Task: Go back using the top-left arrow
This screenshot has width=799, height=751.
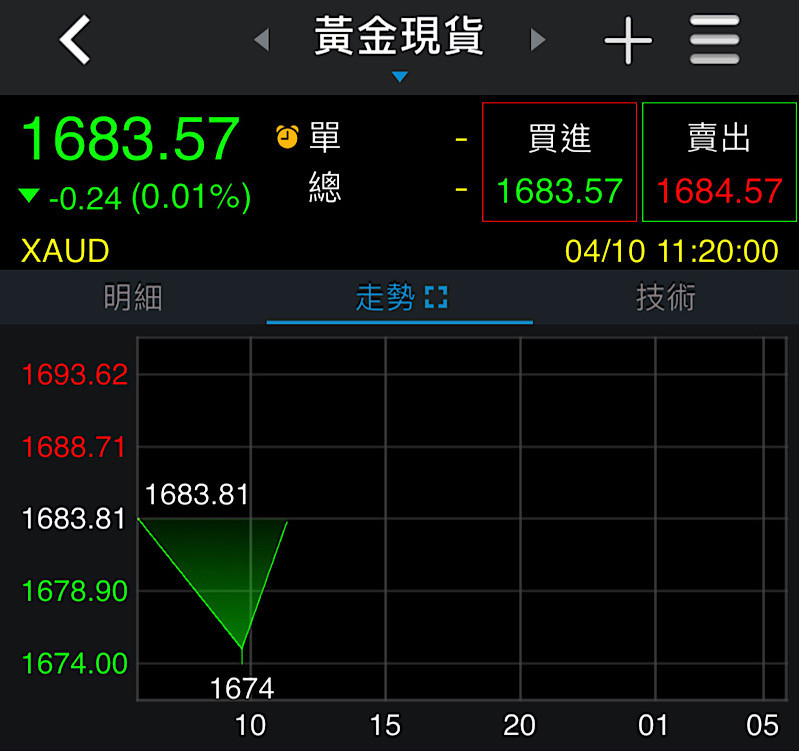Action: pyautogui.click(x=76, y=41)
